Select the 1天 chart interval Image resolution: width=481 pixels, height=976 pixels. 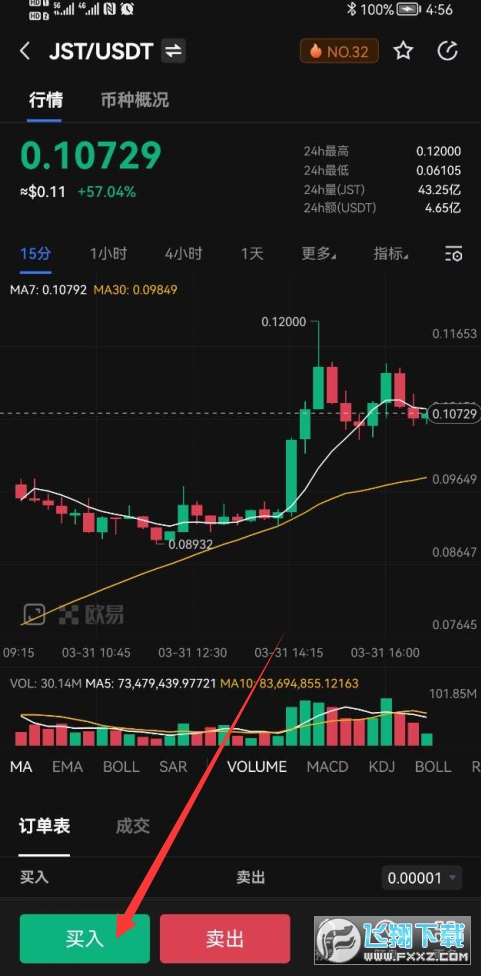coord(252,254)
